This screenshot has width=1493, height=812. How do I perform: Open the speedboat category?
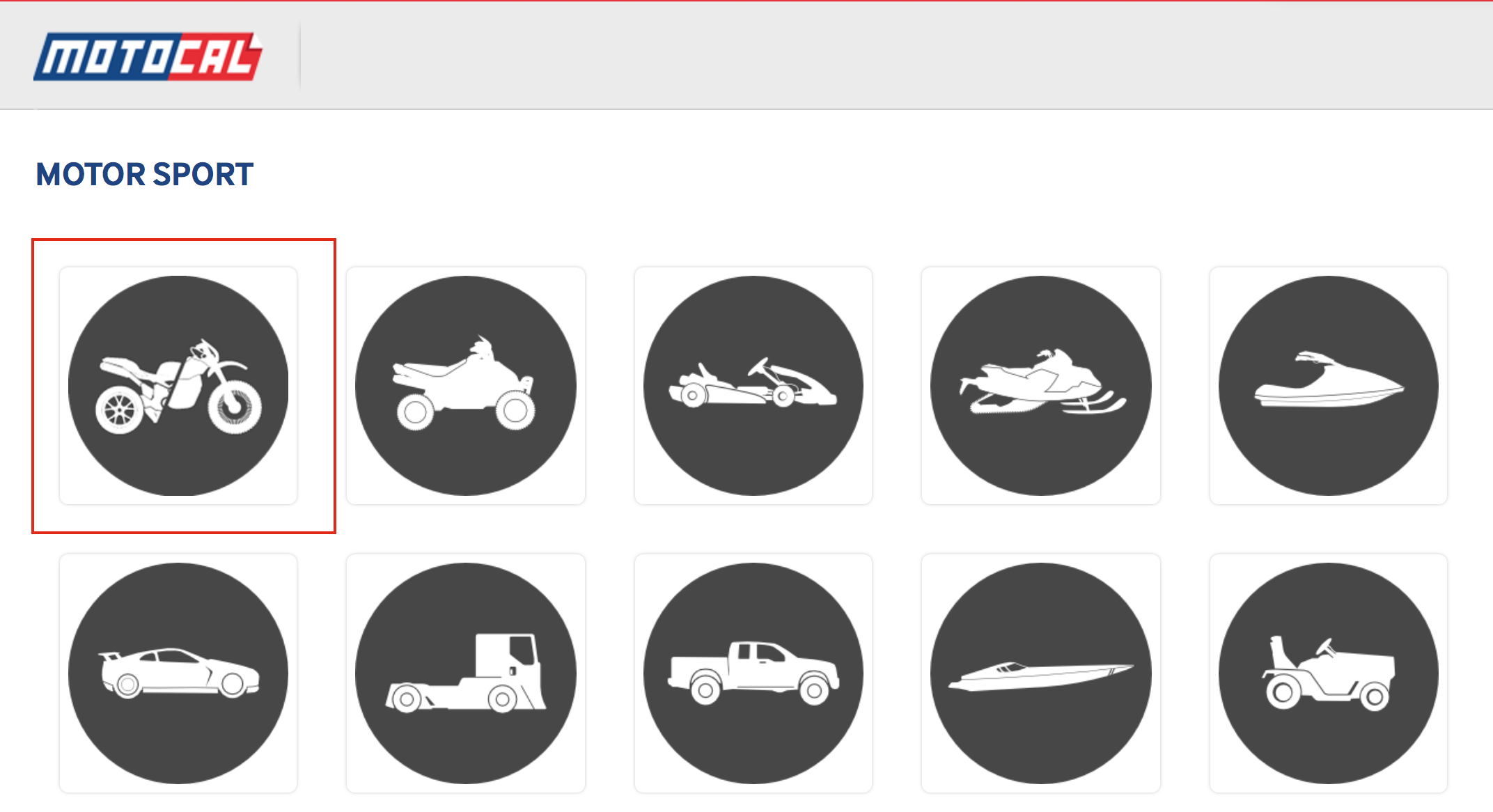tap(1041, 673)
